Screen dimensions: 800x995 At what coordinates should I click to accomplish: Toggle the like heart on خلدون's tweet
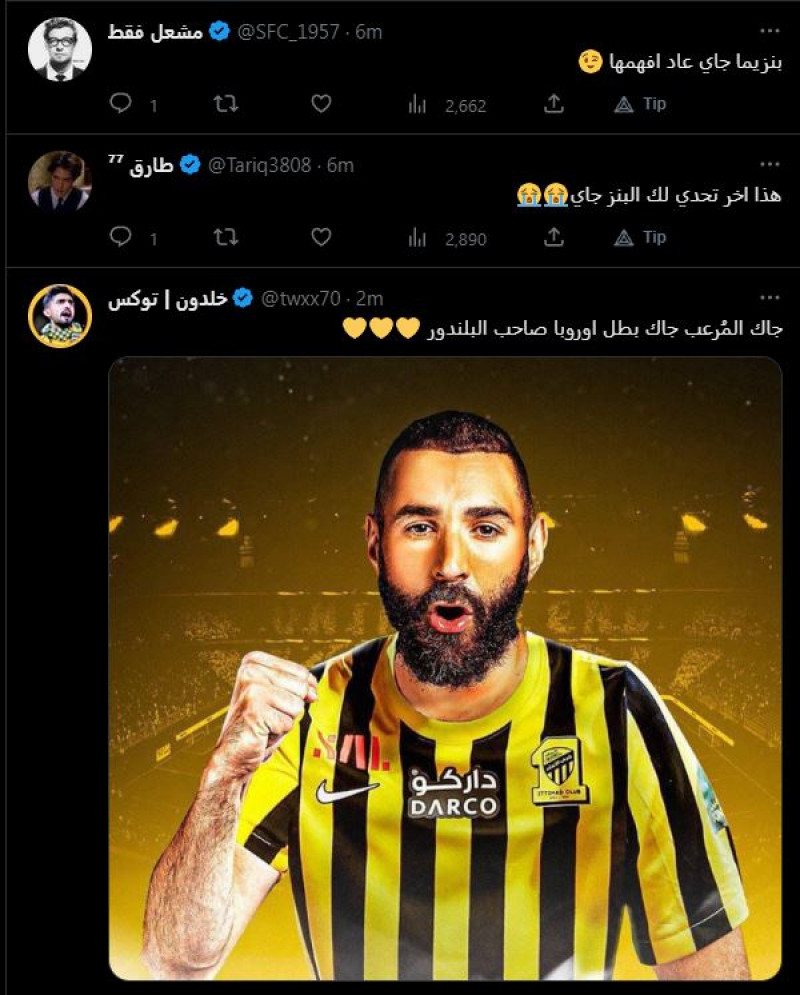coord(319,990)
